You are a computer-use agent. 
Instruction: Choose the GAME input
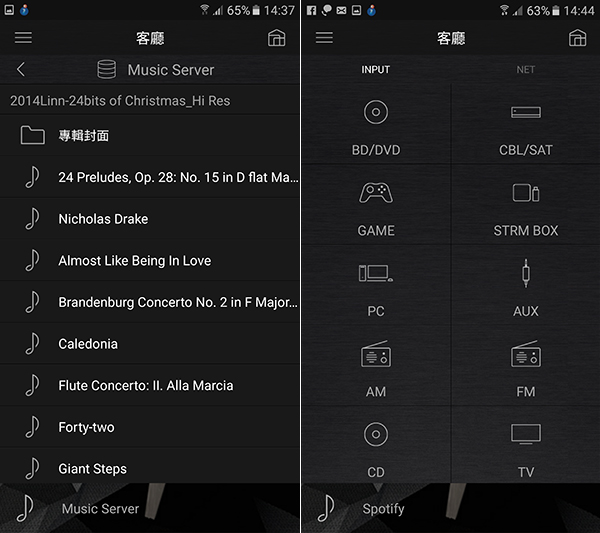[x=376, y=208]
